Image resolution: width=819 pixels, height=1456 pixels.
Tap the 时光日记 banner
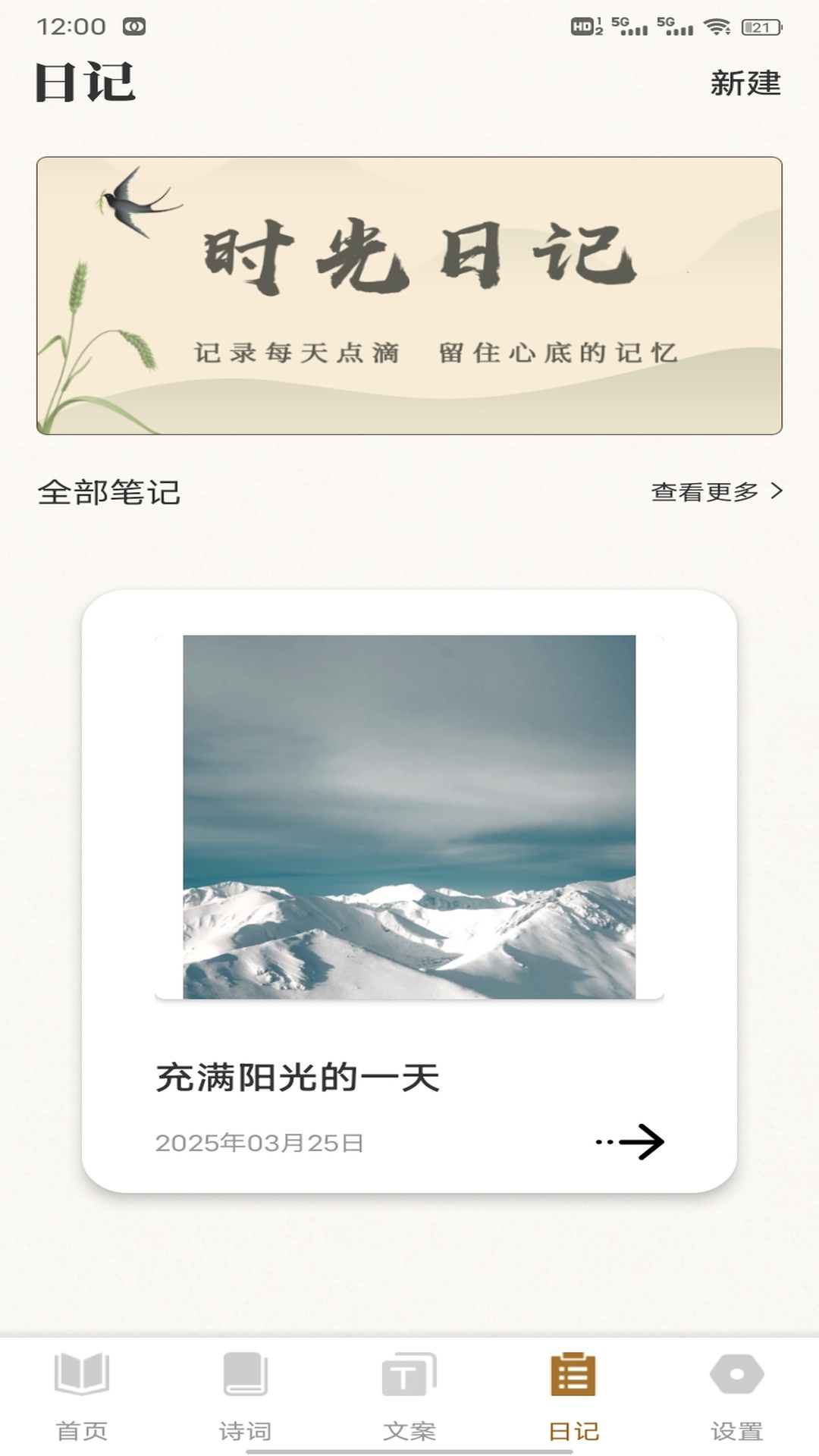(x=409, y=293)
